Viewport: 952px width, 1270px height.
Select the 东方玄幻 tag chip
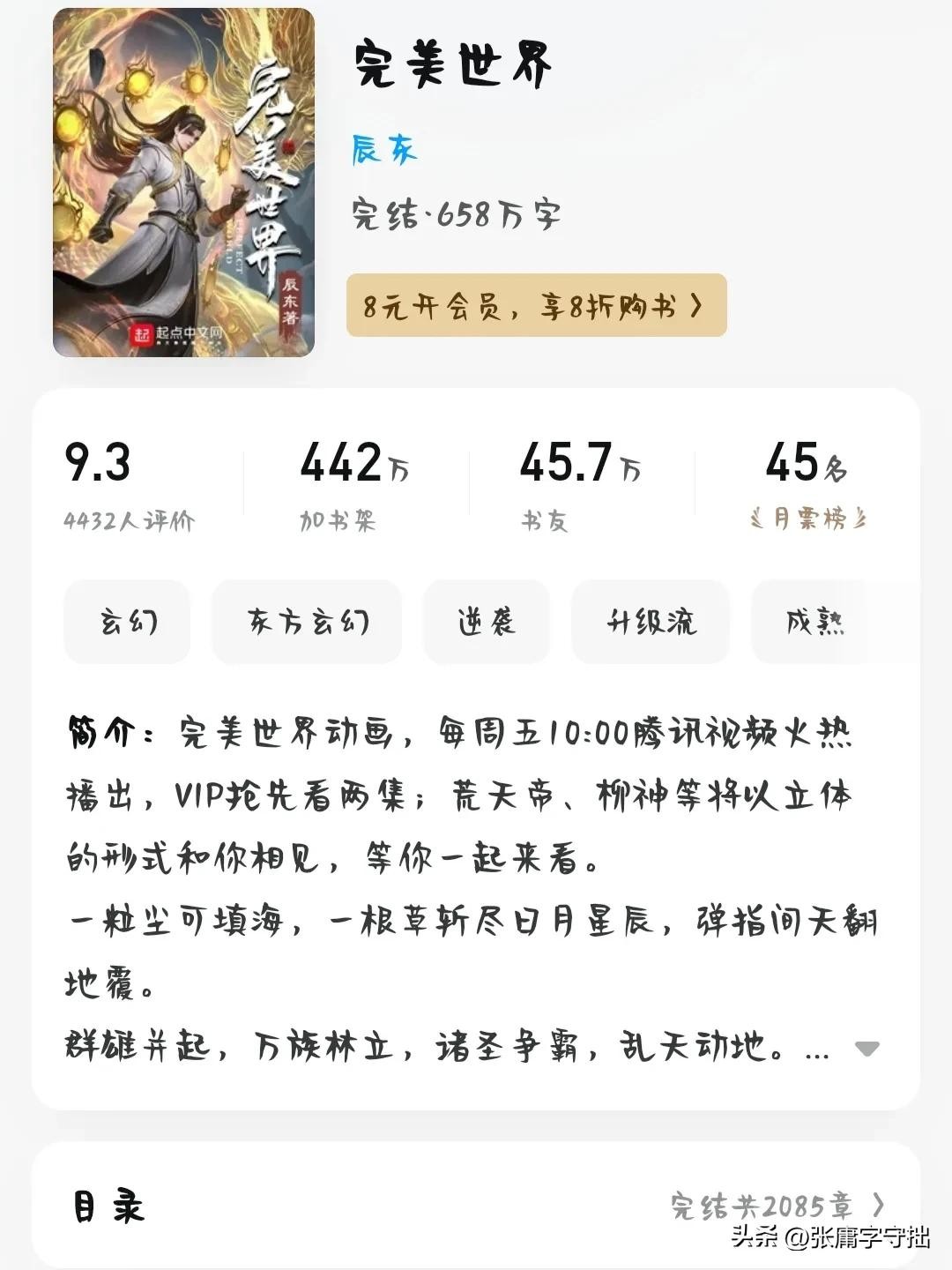point(307,622)
